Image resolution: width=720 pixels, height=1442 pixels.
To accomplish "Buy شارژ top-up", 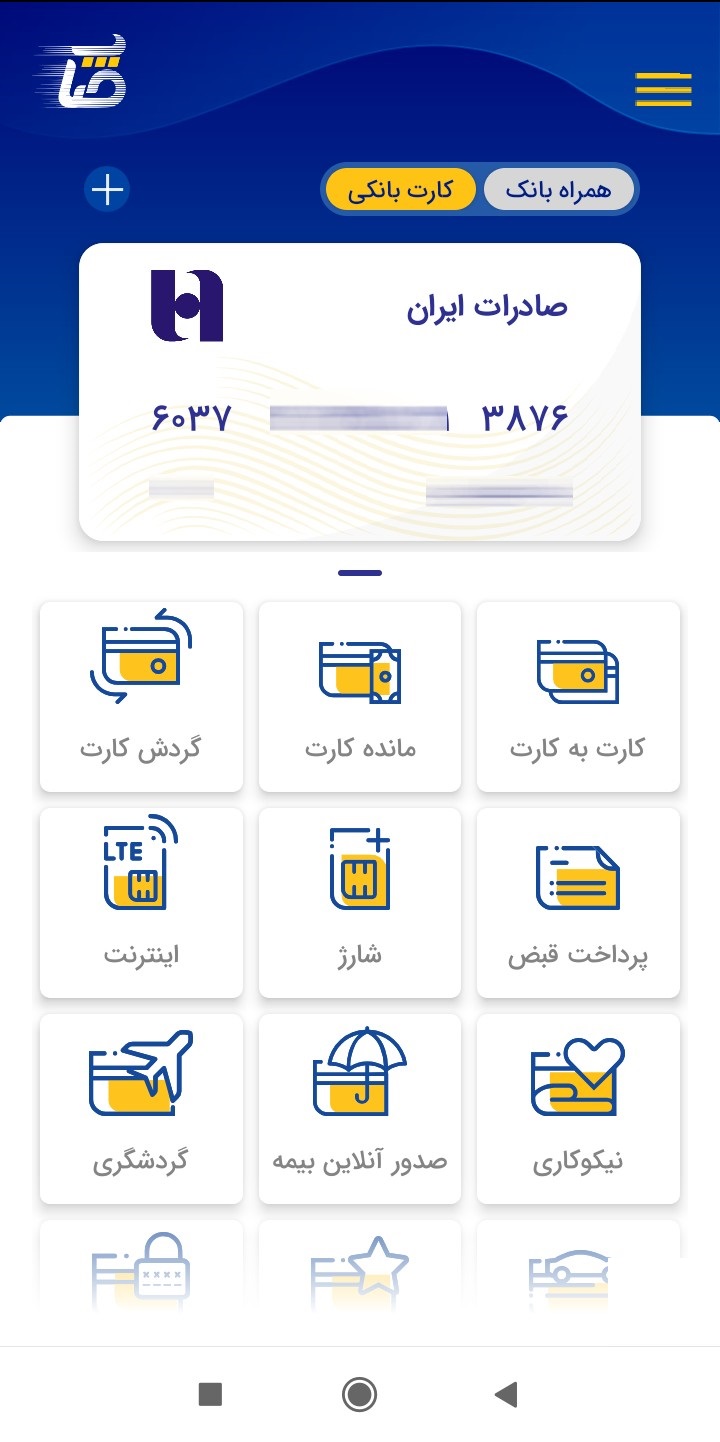I will (360, 903).
